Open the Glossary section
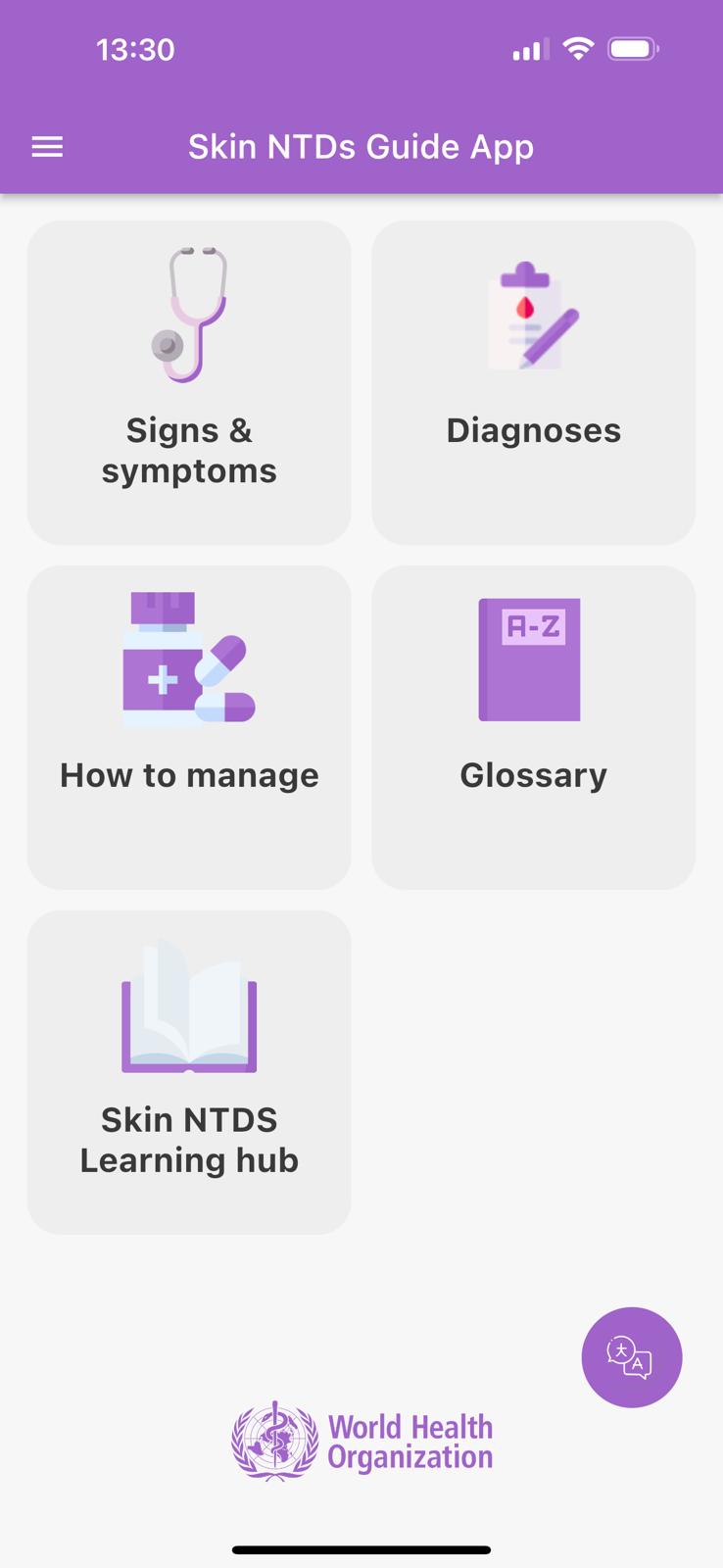The height and width of the screenshot is (1568, 723). click(532, 725)
